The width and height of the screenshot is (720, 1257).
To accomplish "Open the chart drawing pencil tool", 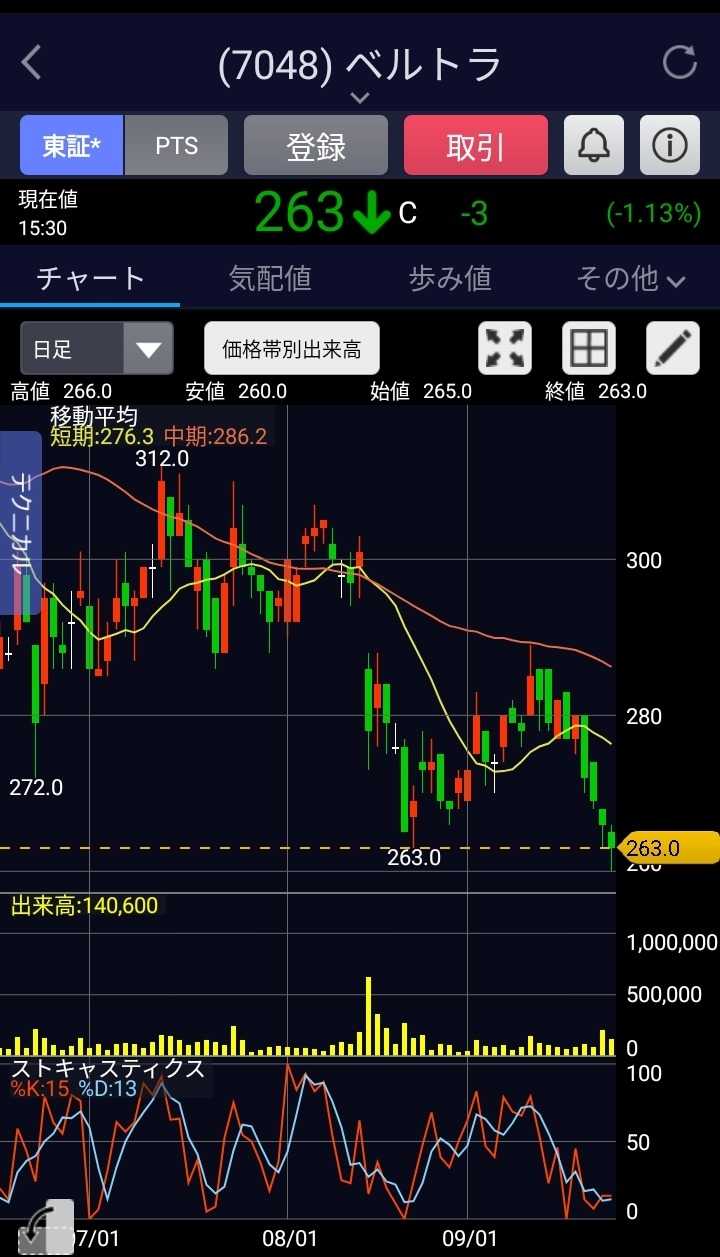I will click(673, 348).
